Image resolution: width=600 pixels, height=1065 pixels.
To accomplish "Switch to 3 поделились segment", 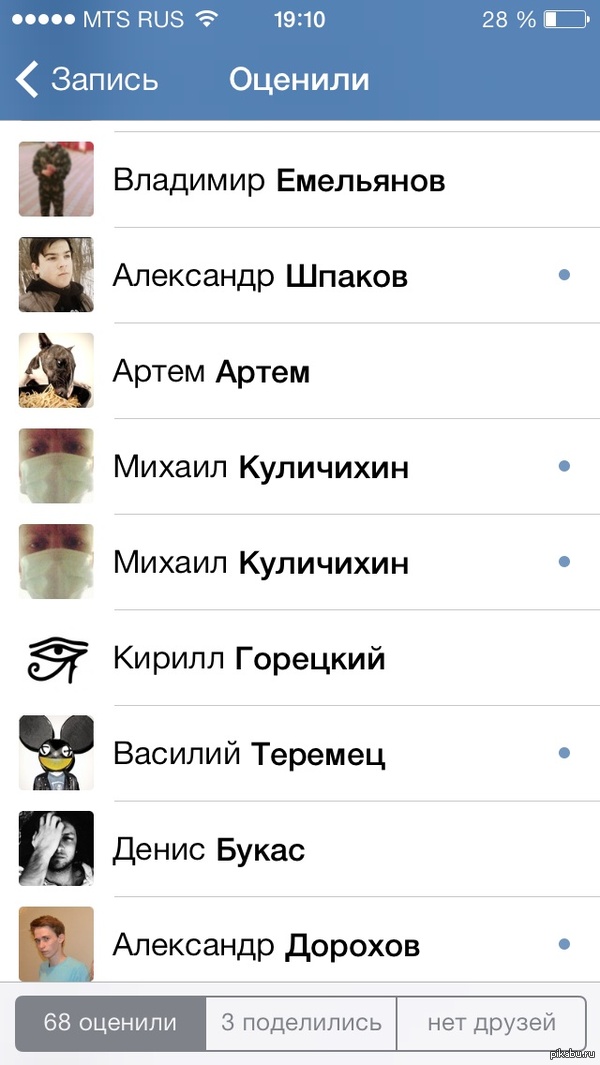I will [301, 1023].
